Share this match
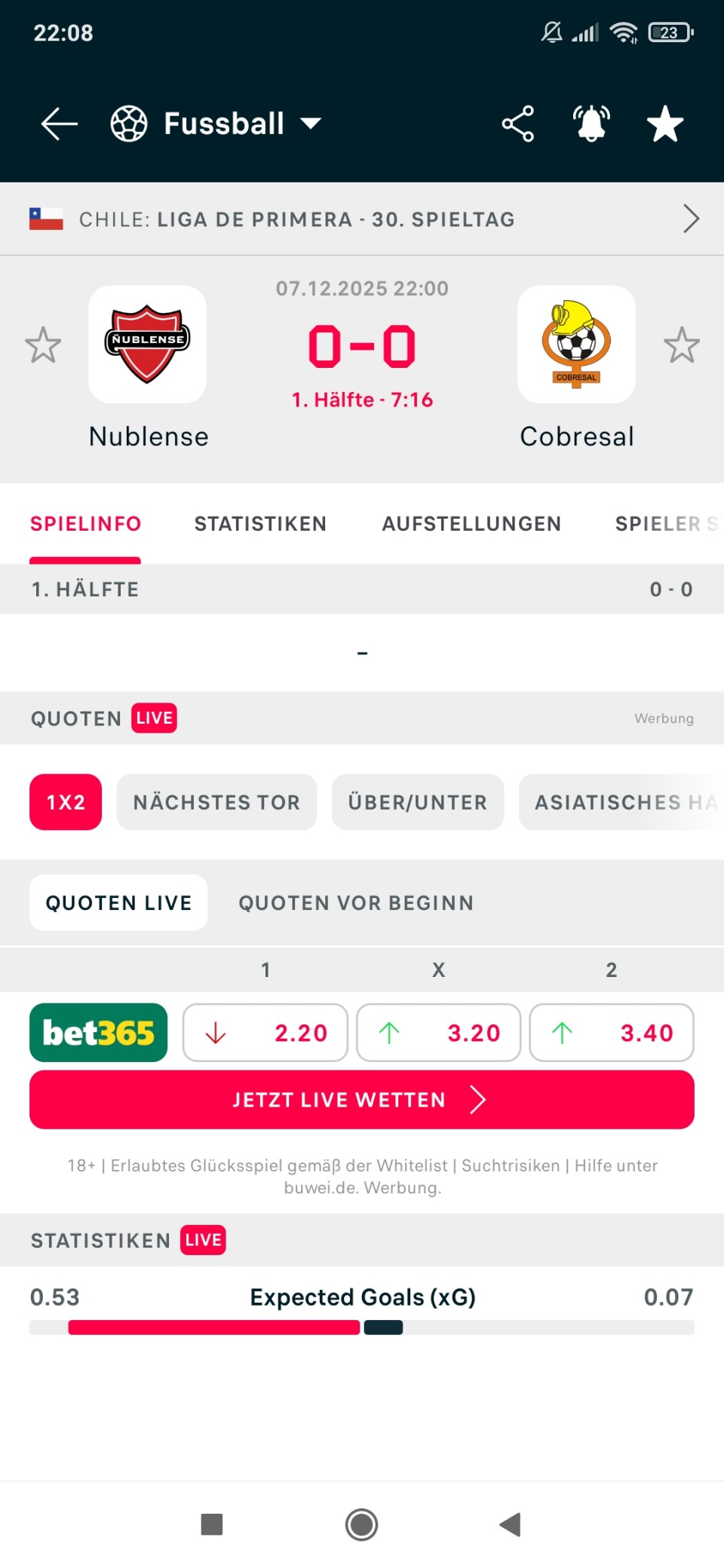724x1568 pixels. (x=517, y=124)
